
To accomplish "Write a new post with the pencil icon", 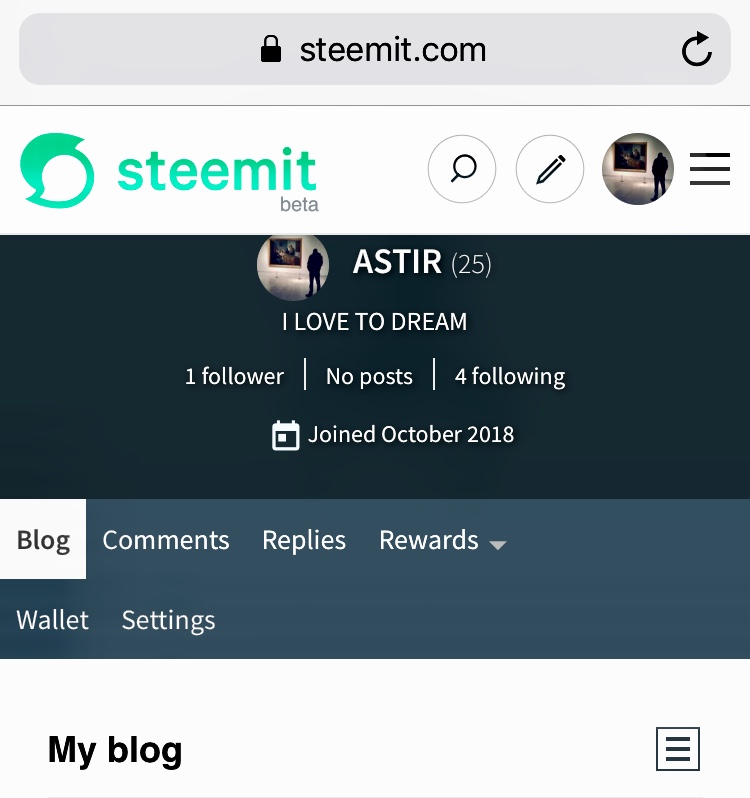I will pos(550,169).
